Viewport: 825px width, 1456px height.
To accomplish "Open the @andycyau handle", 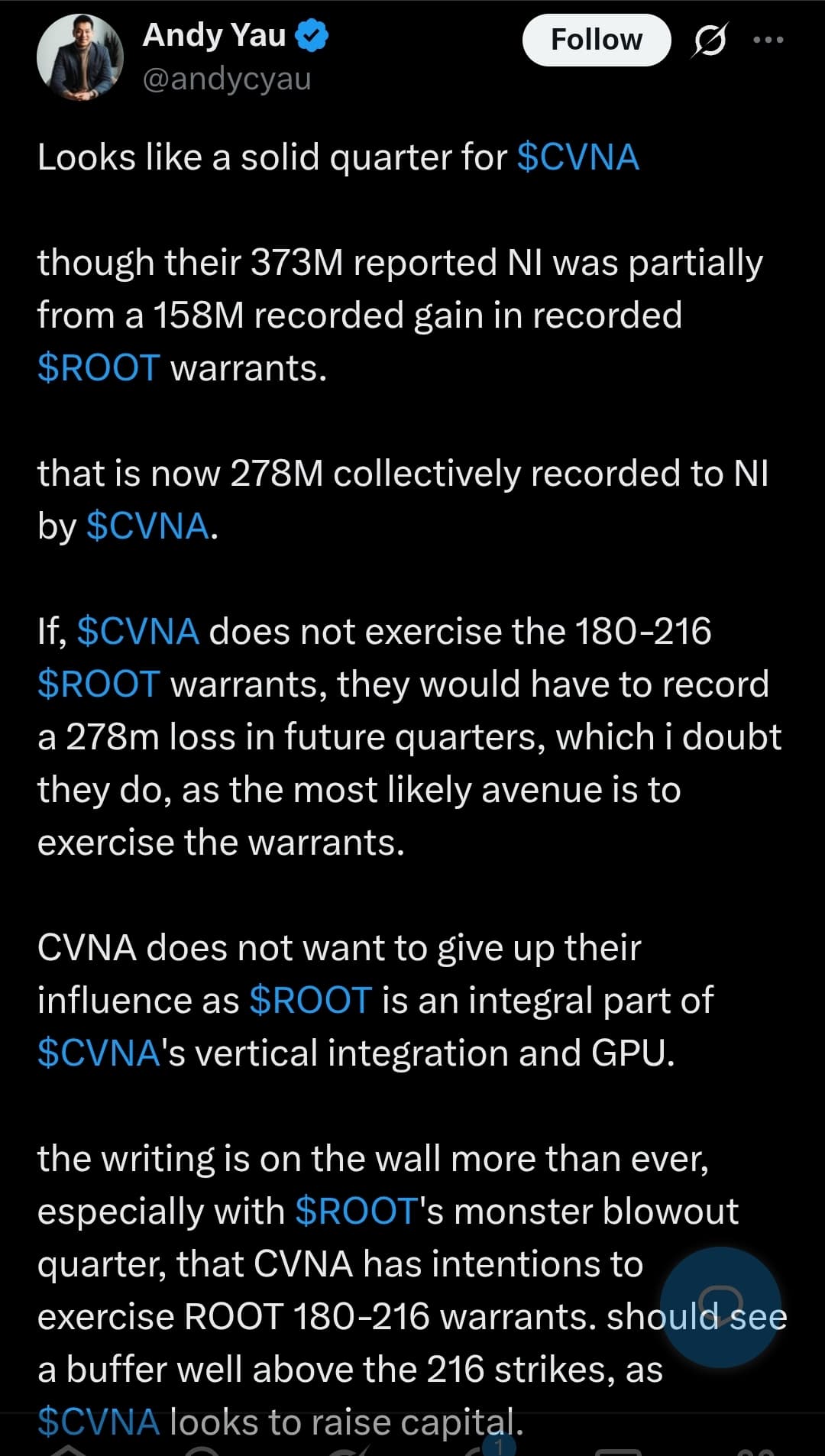I will click(x=227, y=79).
